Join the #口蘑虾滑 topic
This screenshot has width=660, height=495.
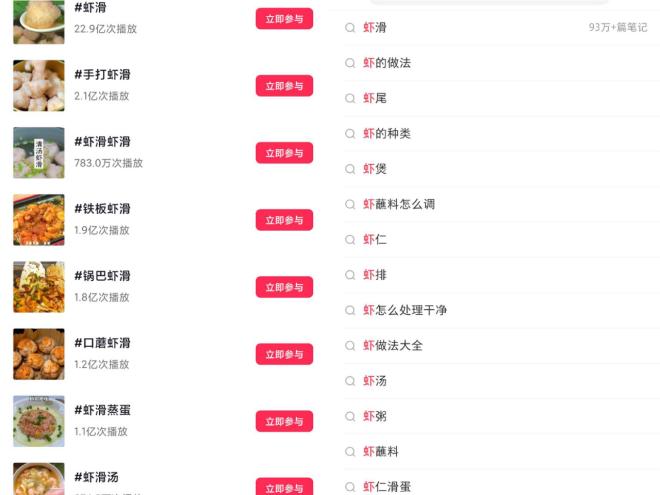point(284,354)
